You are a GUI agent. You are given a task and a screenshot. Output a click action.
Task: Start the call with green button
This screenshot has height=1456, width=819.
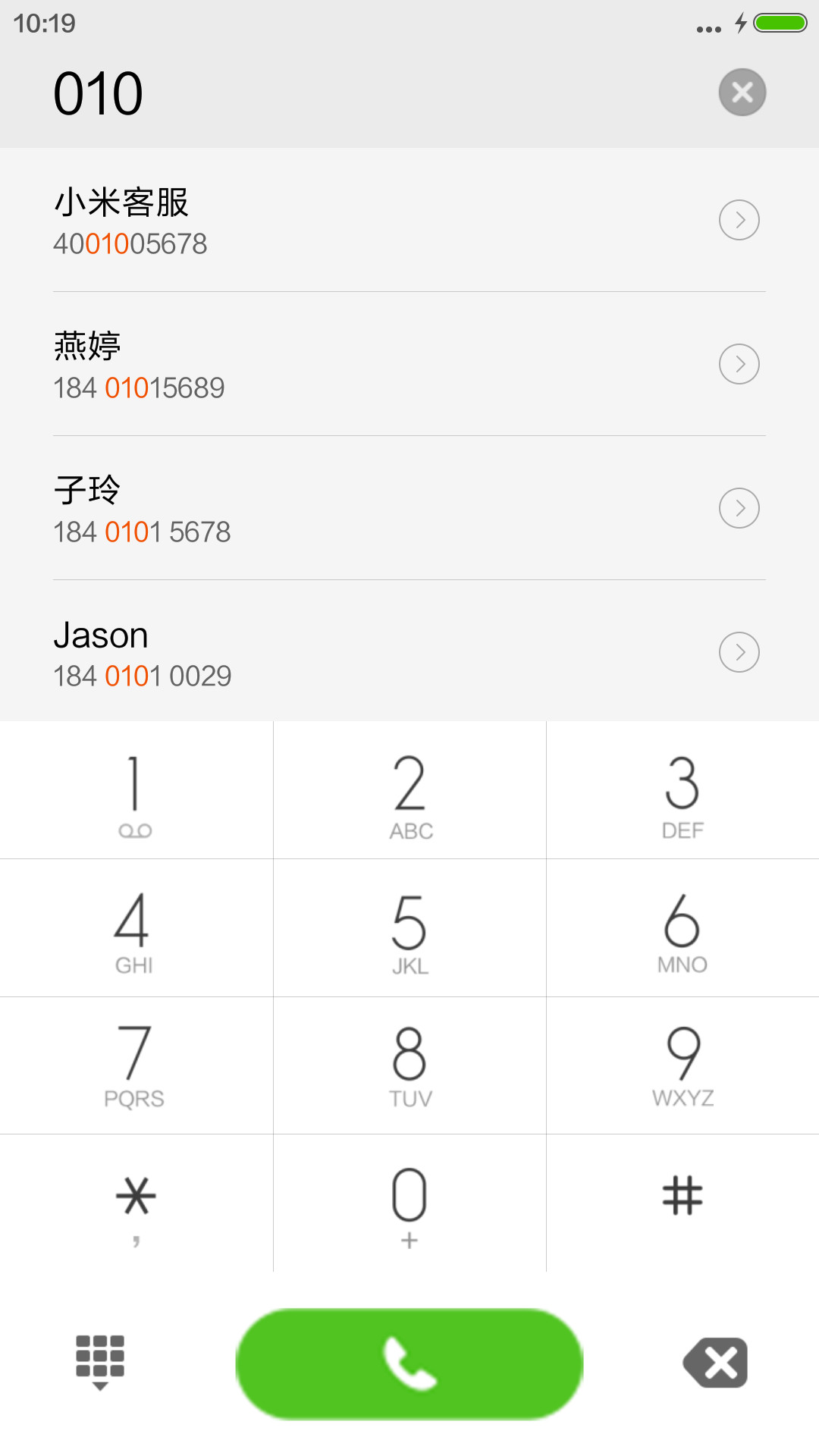pyautogui.click(x=409, y=1363)
